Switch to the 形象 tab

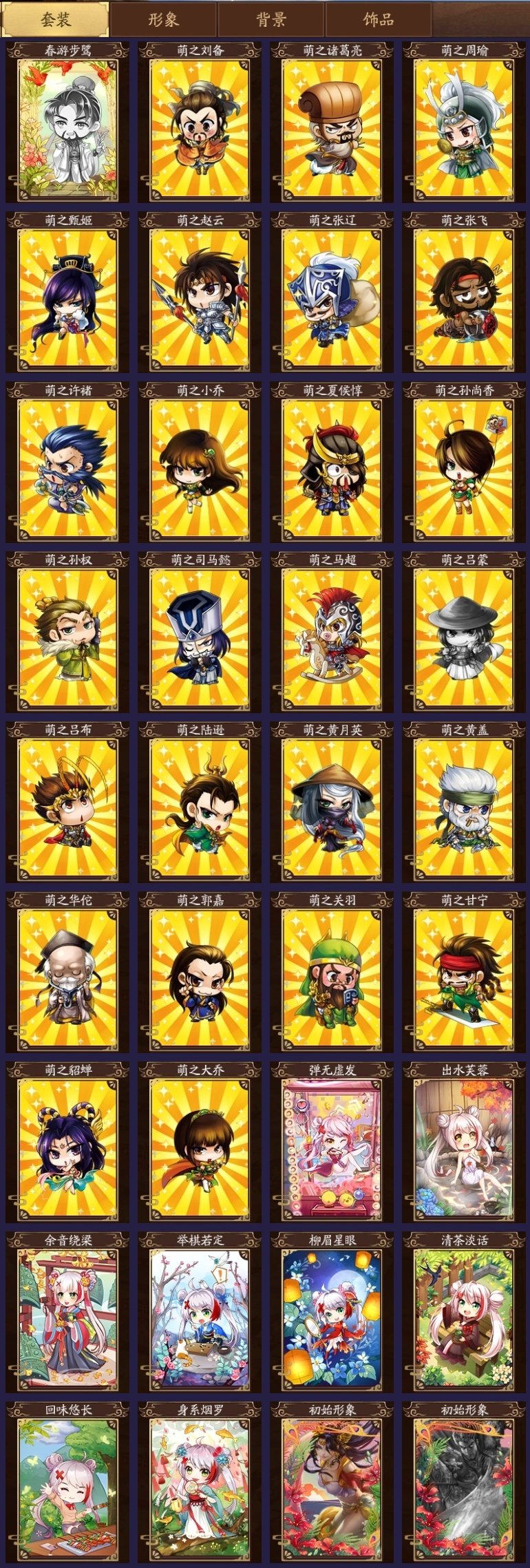(164, 19)
